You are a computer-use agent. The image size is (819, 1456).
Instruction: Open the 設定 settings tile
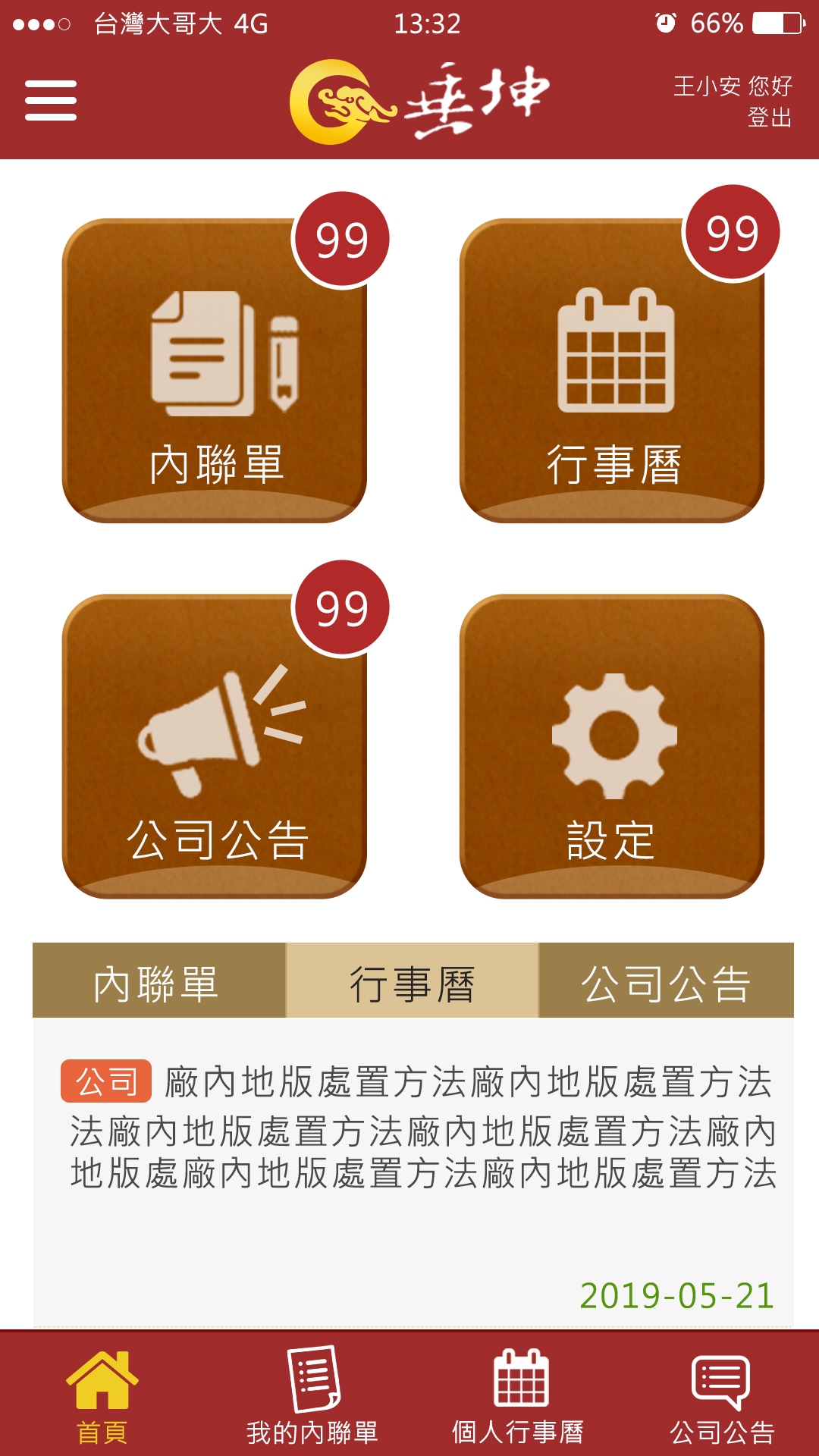point(612,746)
